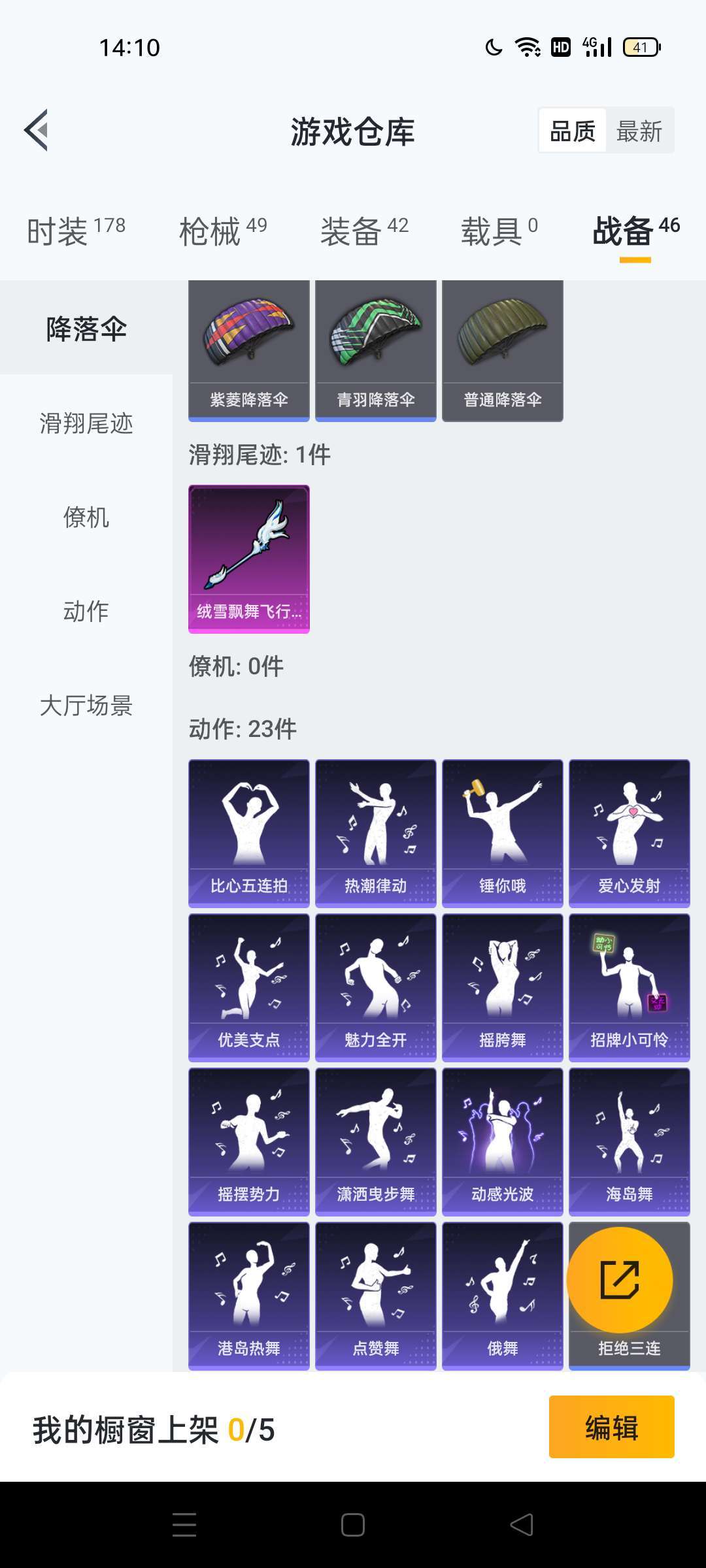Open the 绒雪飘舞飞行 glide trail item

click(x=249, y=559)
